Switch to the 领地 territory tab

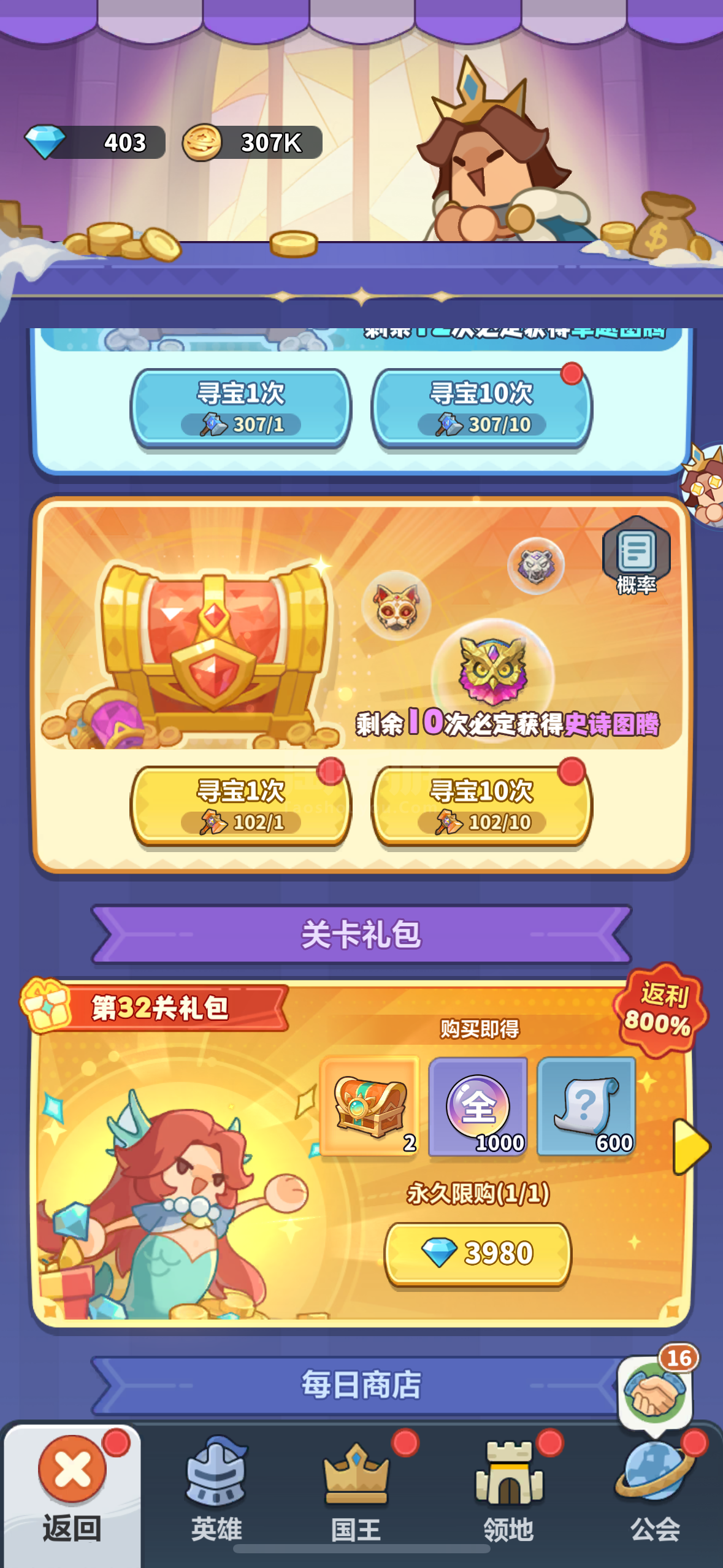(x=508, y=1491)
